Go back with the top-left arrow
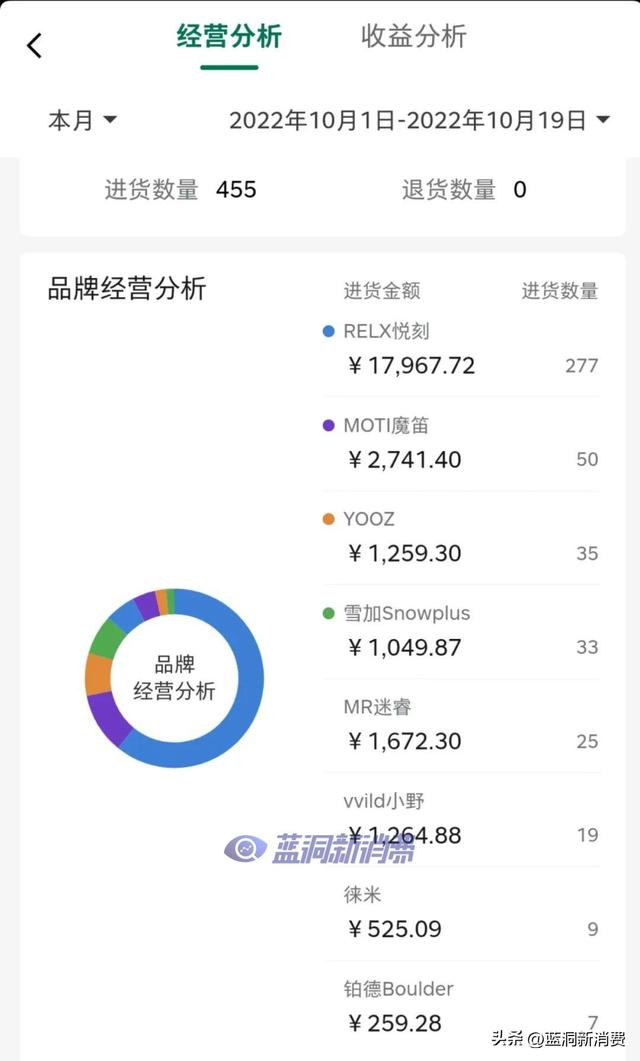 click(x=34, y=45)
